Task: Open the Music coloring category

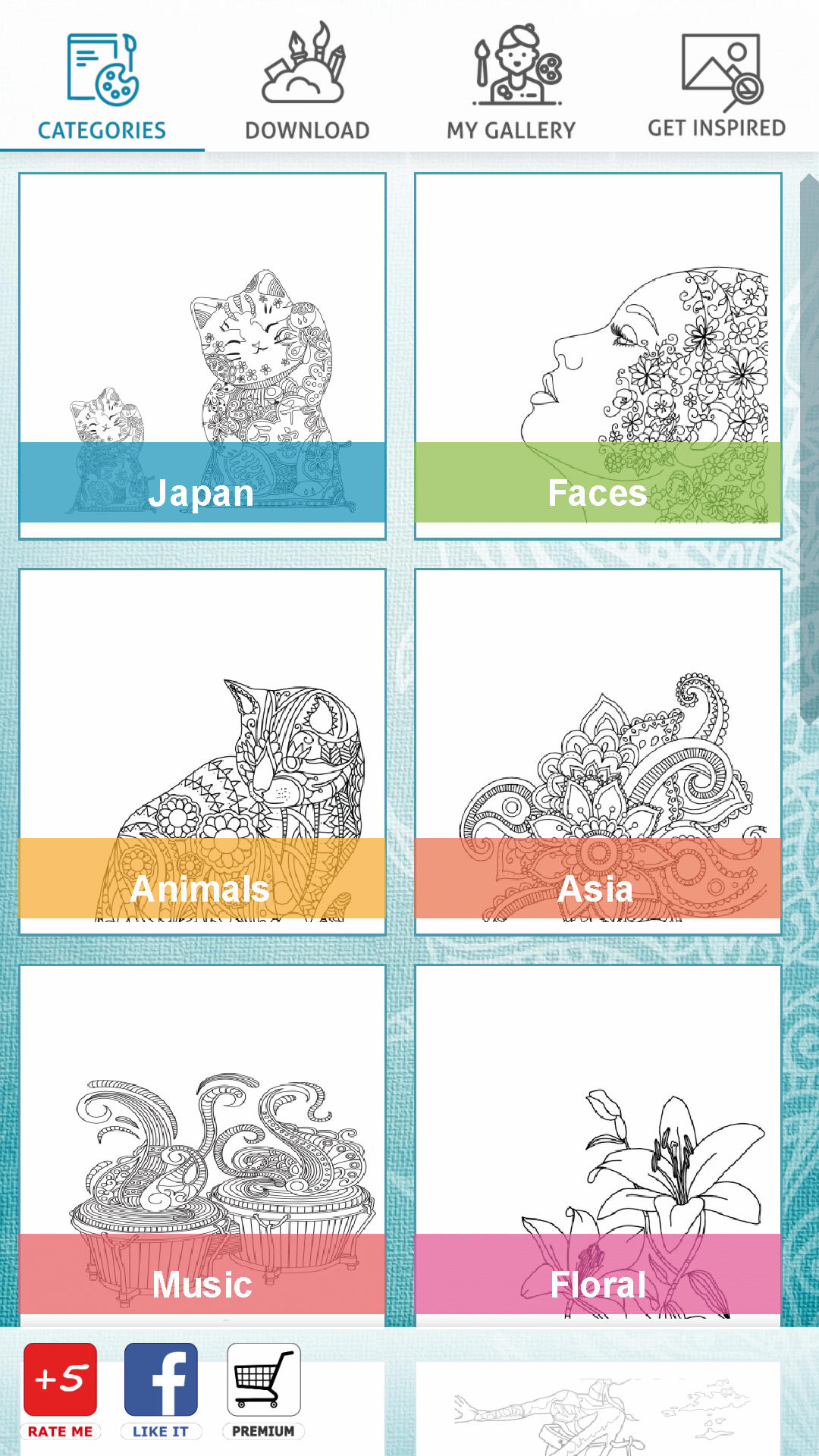Action: (202, 1145)
